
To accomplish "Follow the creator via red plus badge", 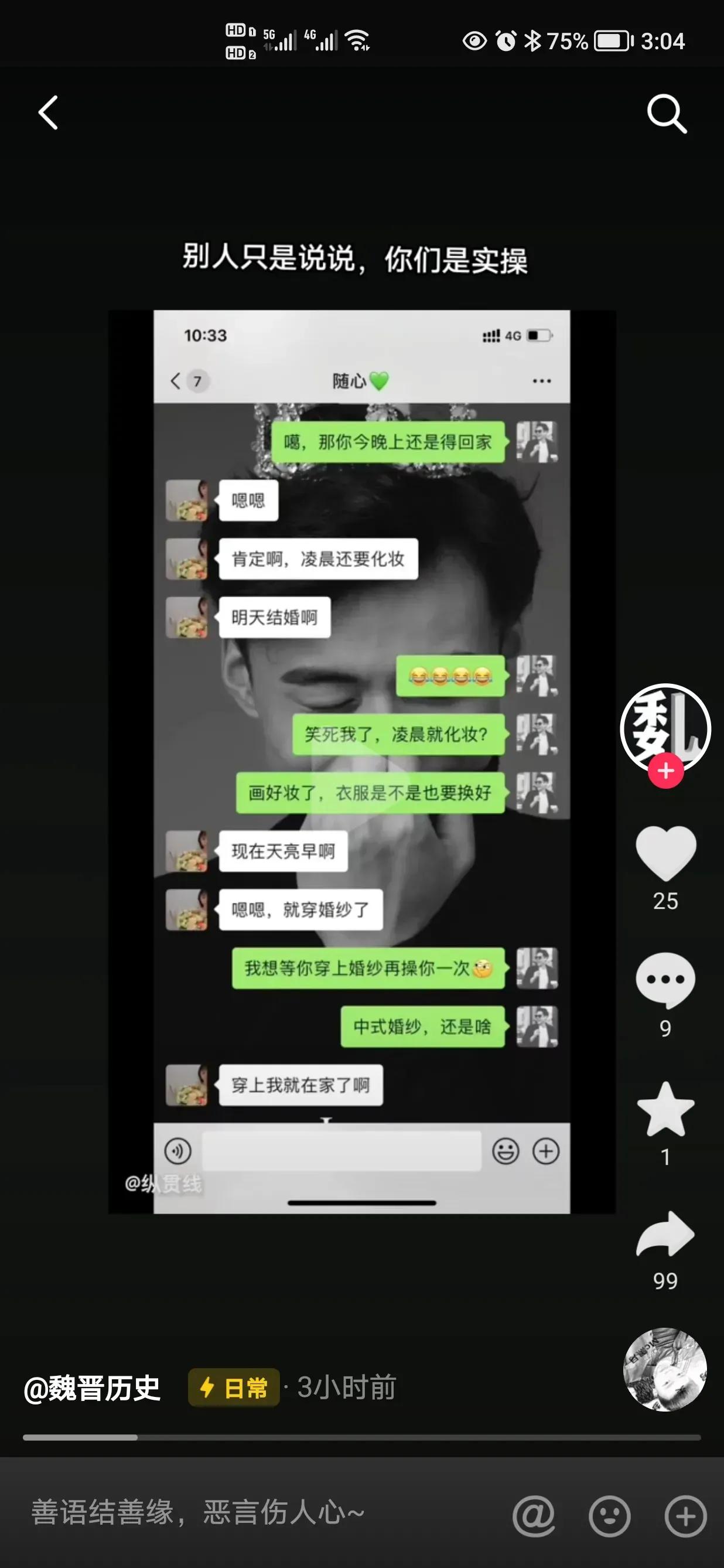I will pyautogui.click(x=665, y=771).
